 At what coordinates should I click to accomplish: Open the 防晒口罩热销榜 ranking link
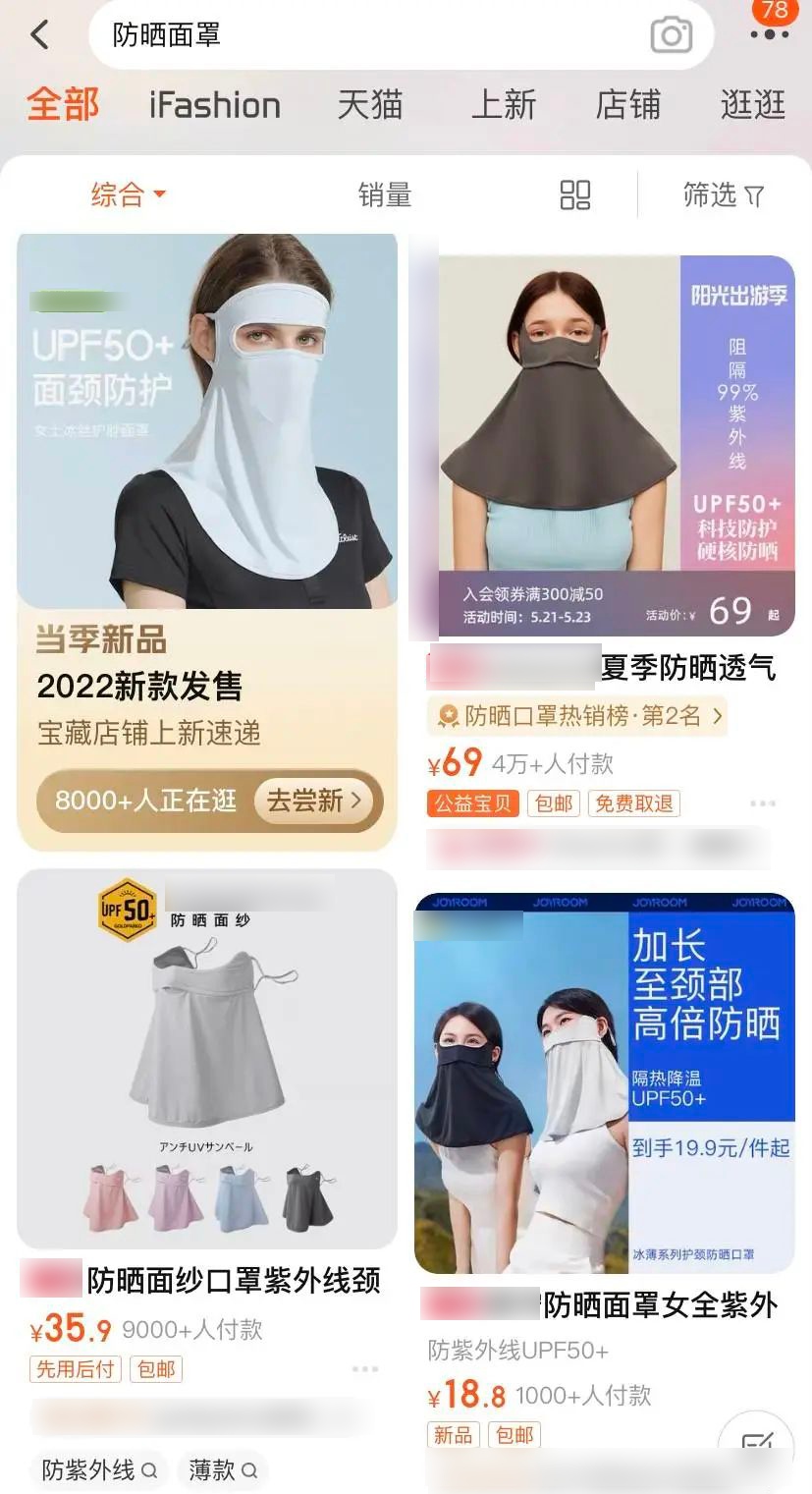pyautogui.click(x=577, y=716)
